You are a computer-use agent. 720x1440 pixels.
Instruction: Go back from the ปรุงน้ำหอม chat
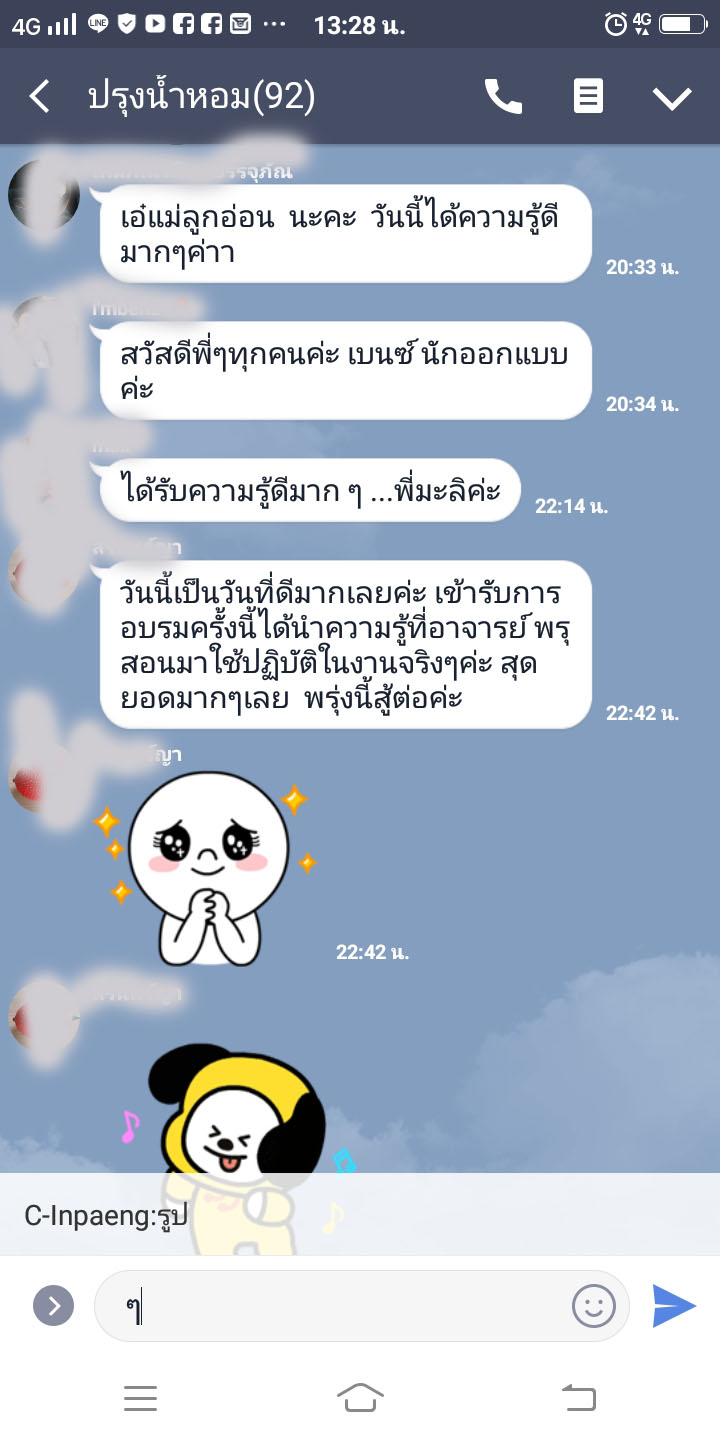click(x=40, y=97)
